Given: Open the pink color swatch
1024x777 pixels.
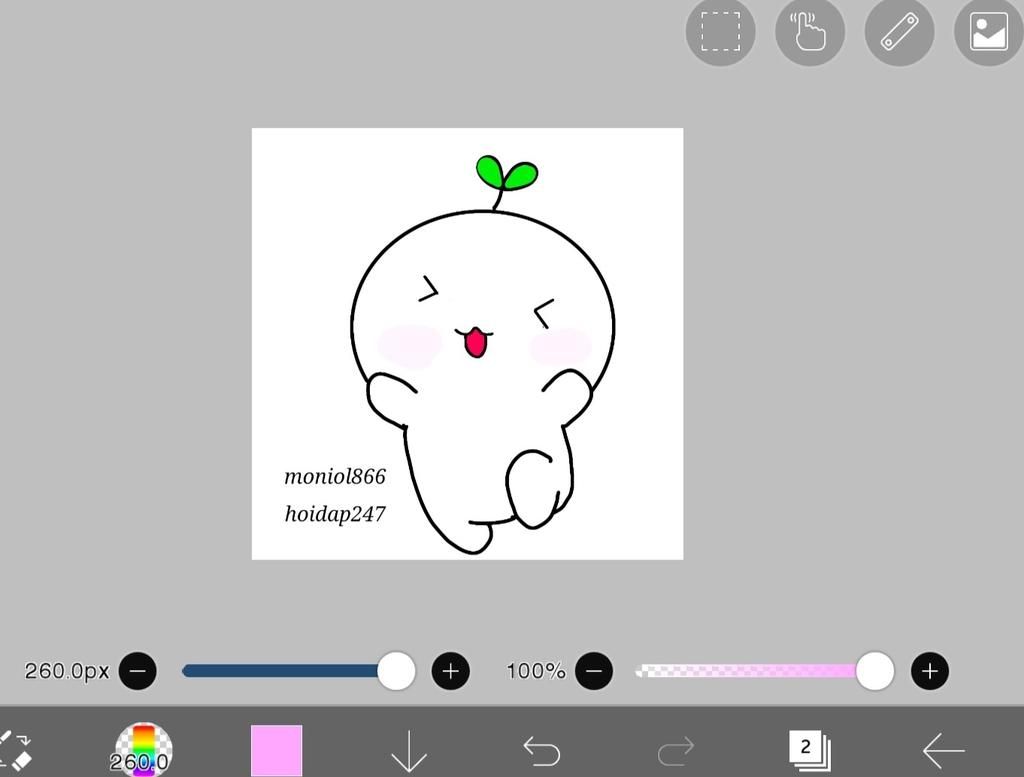Looking at the screenshot, I should pos(276,750).
